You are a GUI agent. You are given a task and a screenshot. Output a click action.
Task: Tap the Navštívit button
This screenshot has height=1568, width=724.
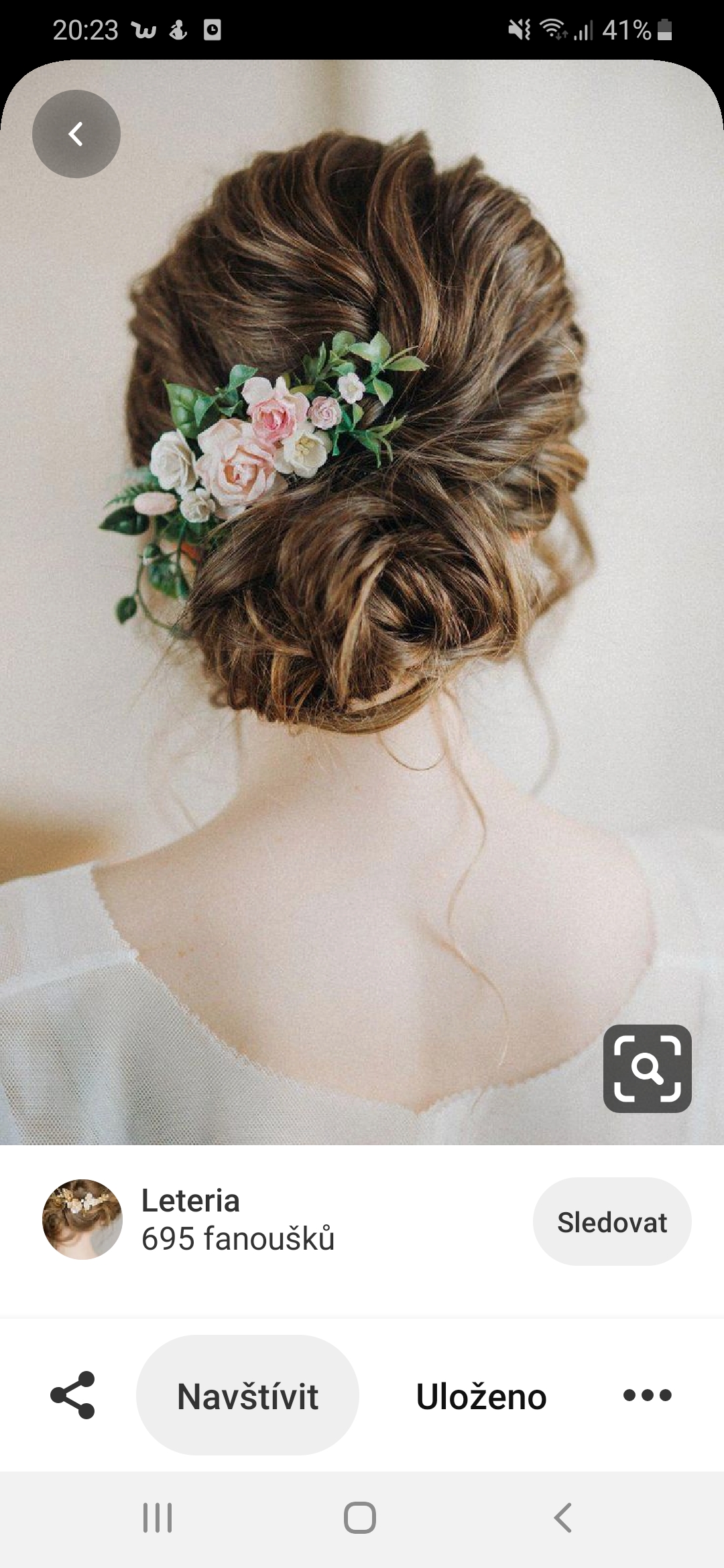pyautogui.click(x=247, y=1395)
